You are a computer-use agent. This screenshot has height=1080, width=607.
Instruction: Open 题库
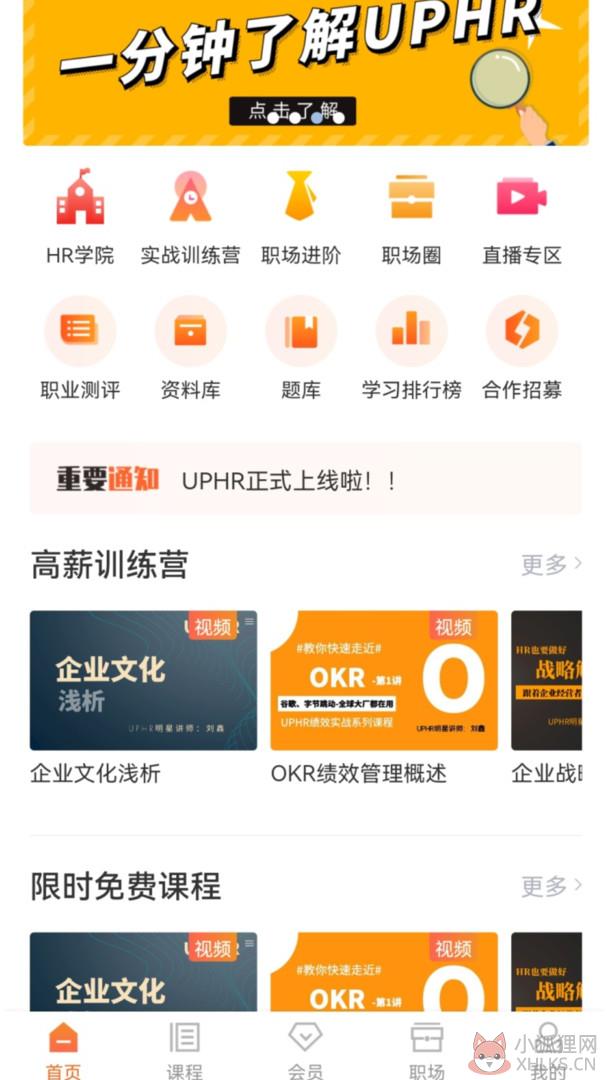(x=301, y=349)
